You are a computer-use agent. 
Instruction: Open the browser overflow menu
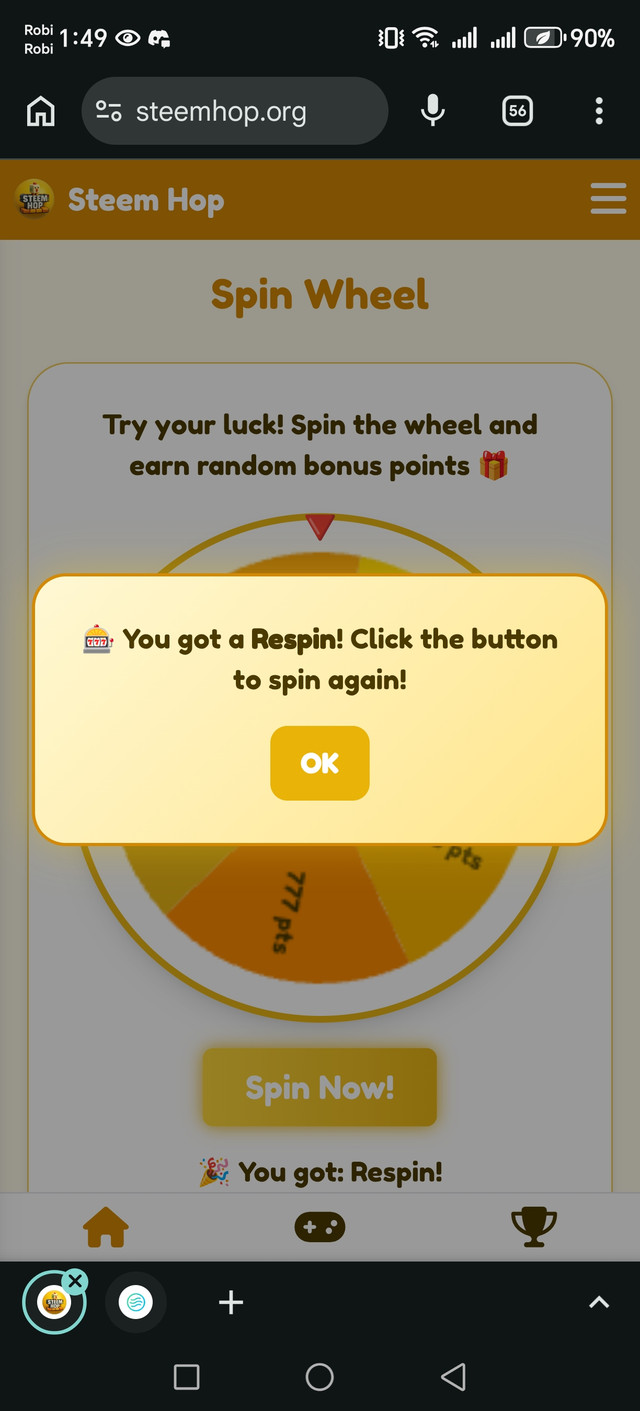(599, 112)
